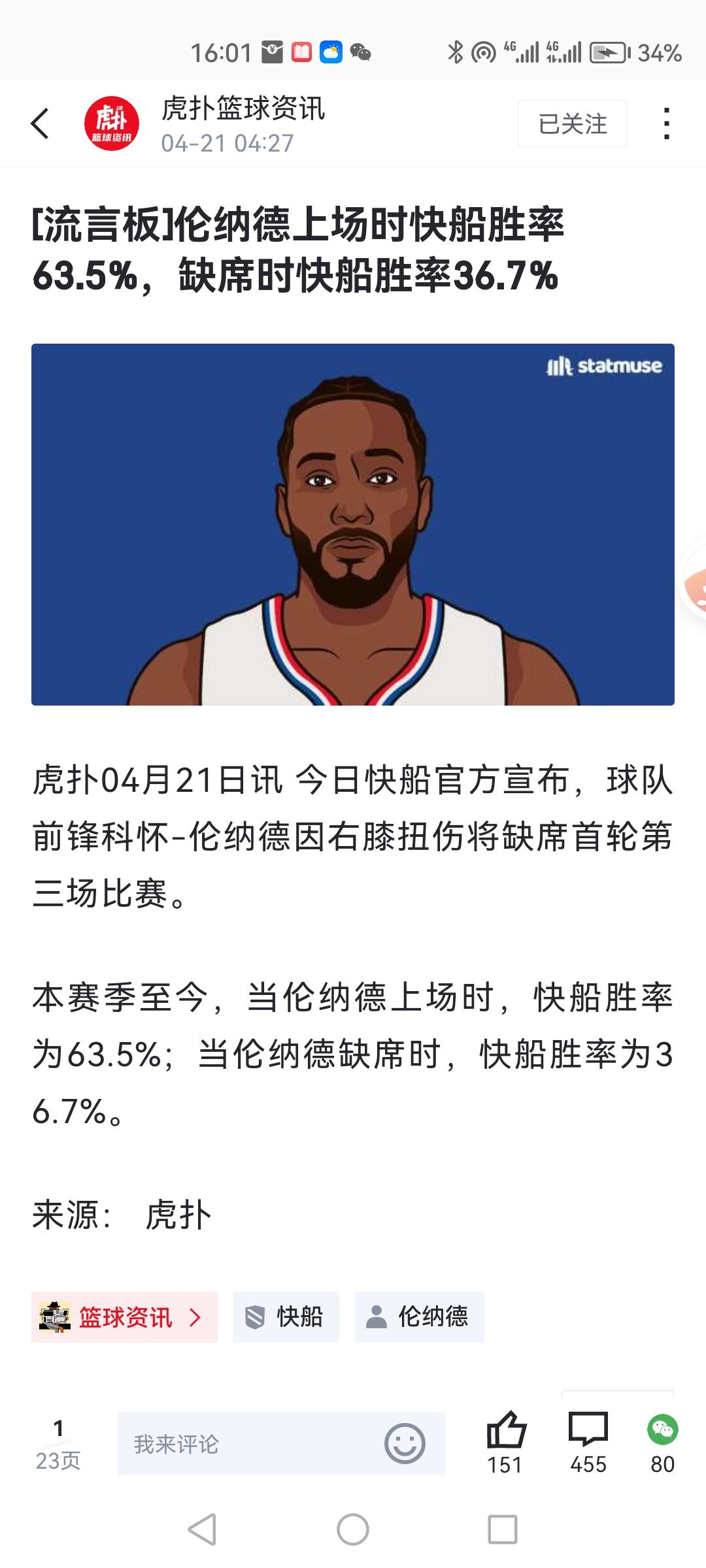Viewport: 706px width, 1568px height.
Task: Go back from the article
Action: coord(41,123)
